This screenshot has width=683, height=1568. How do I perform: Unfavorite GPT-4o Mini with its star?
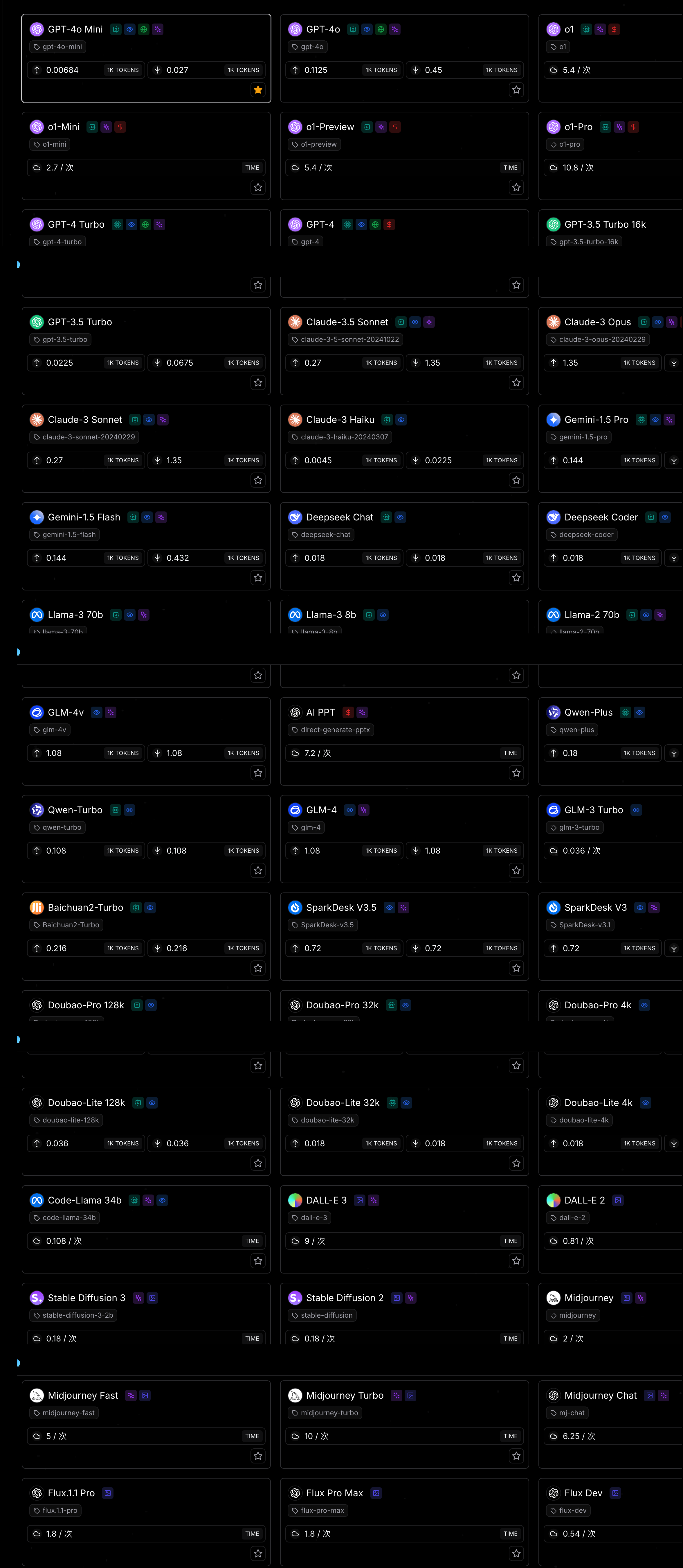click(x=258, y=90)
